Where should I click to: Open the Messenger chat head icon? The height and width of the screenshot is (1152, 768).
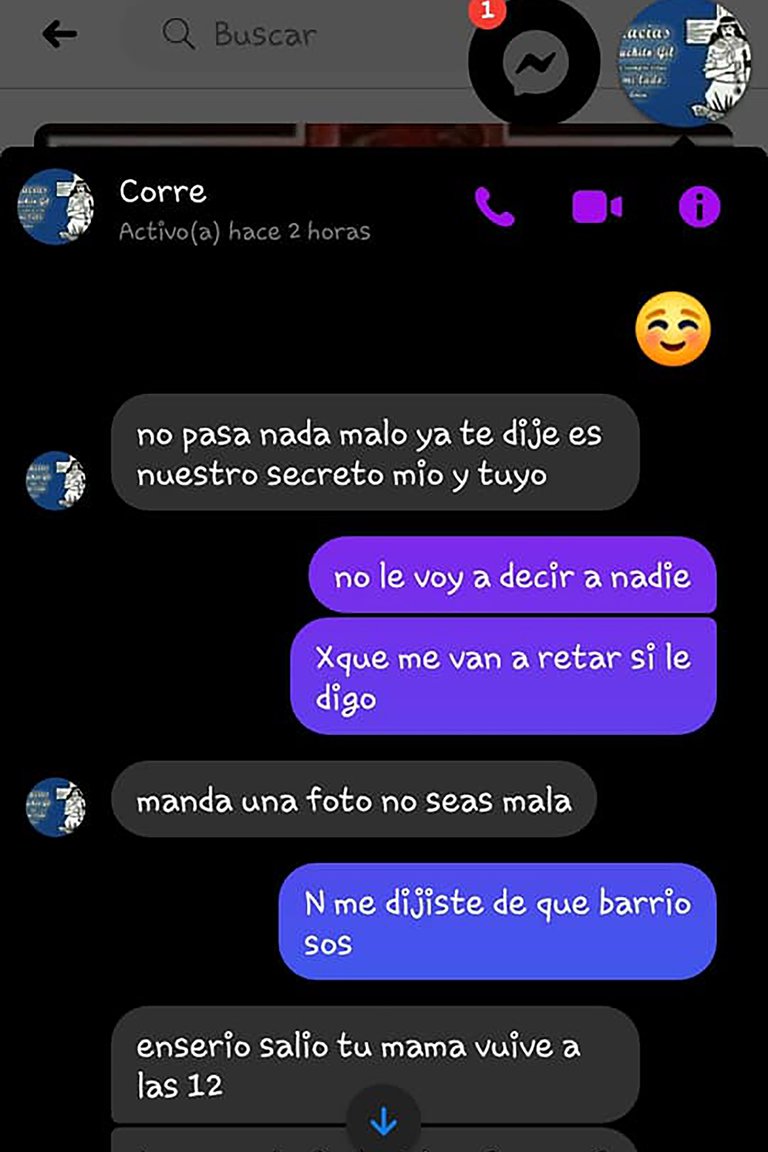[x=533, y=65]
